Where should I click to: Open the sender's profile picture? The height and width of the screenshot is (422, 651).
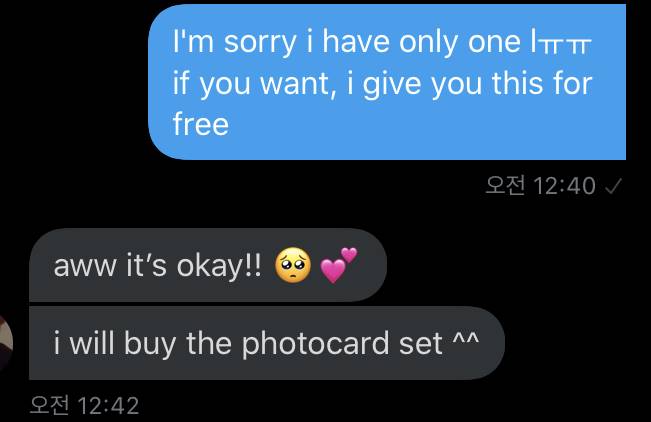pyautogui.click(x=5, y=343)
